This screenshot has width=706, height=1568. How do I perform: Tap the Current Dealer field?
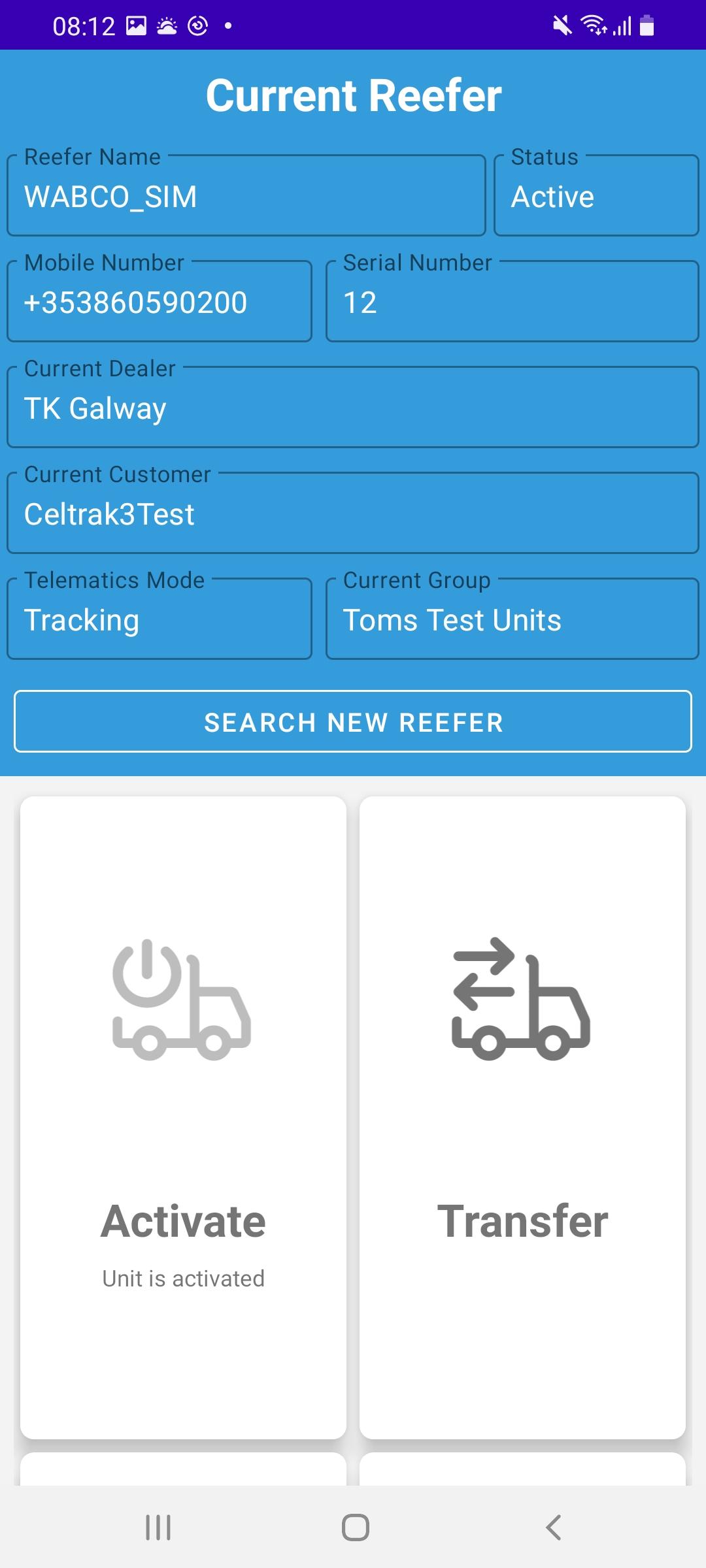click(353, 406)
